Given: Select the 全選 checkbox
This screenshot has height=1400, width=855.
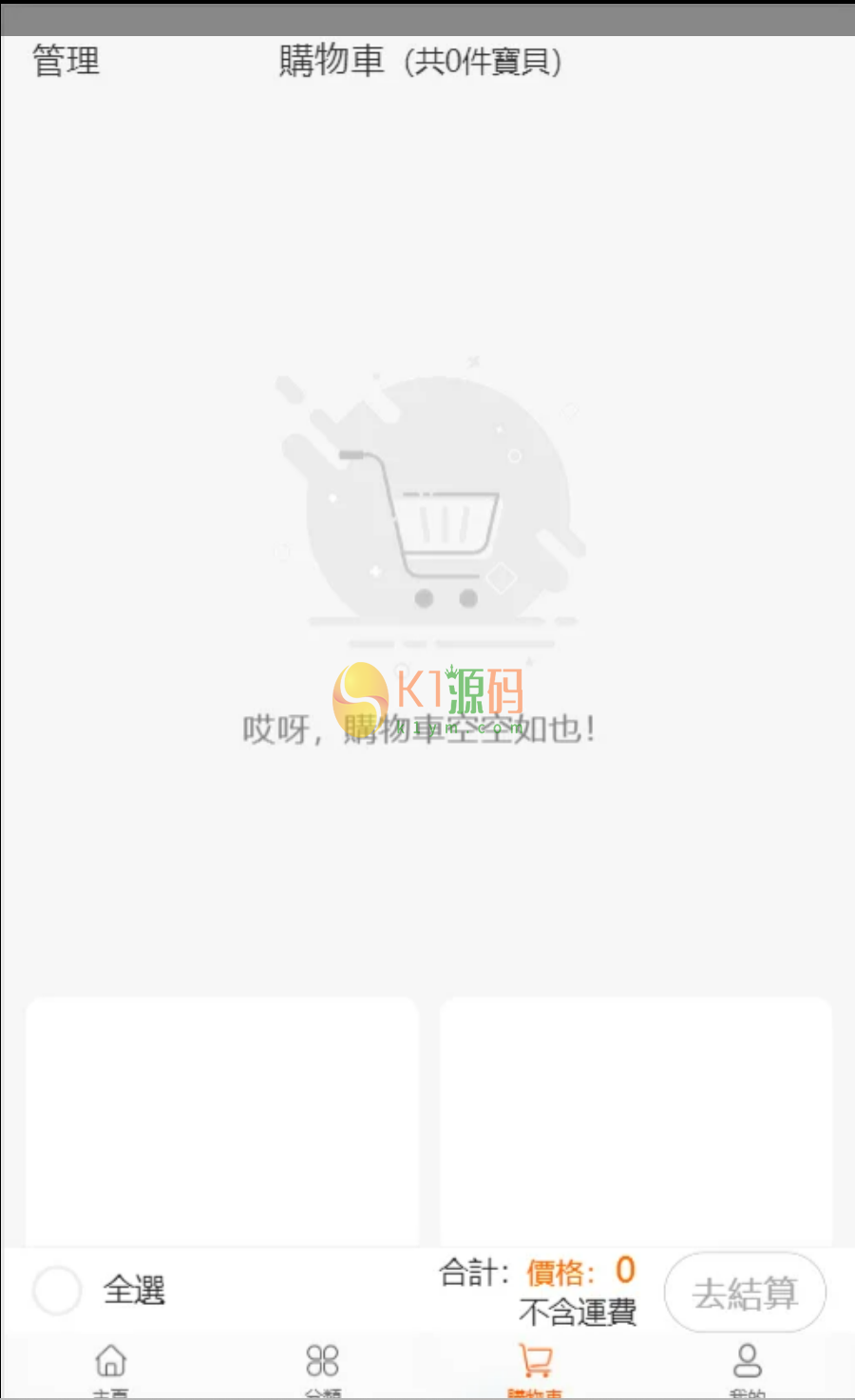Looking at the screenshot, I should click(57, 1291).
